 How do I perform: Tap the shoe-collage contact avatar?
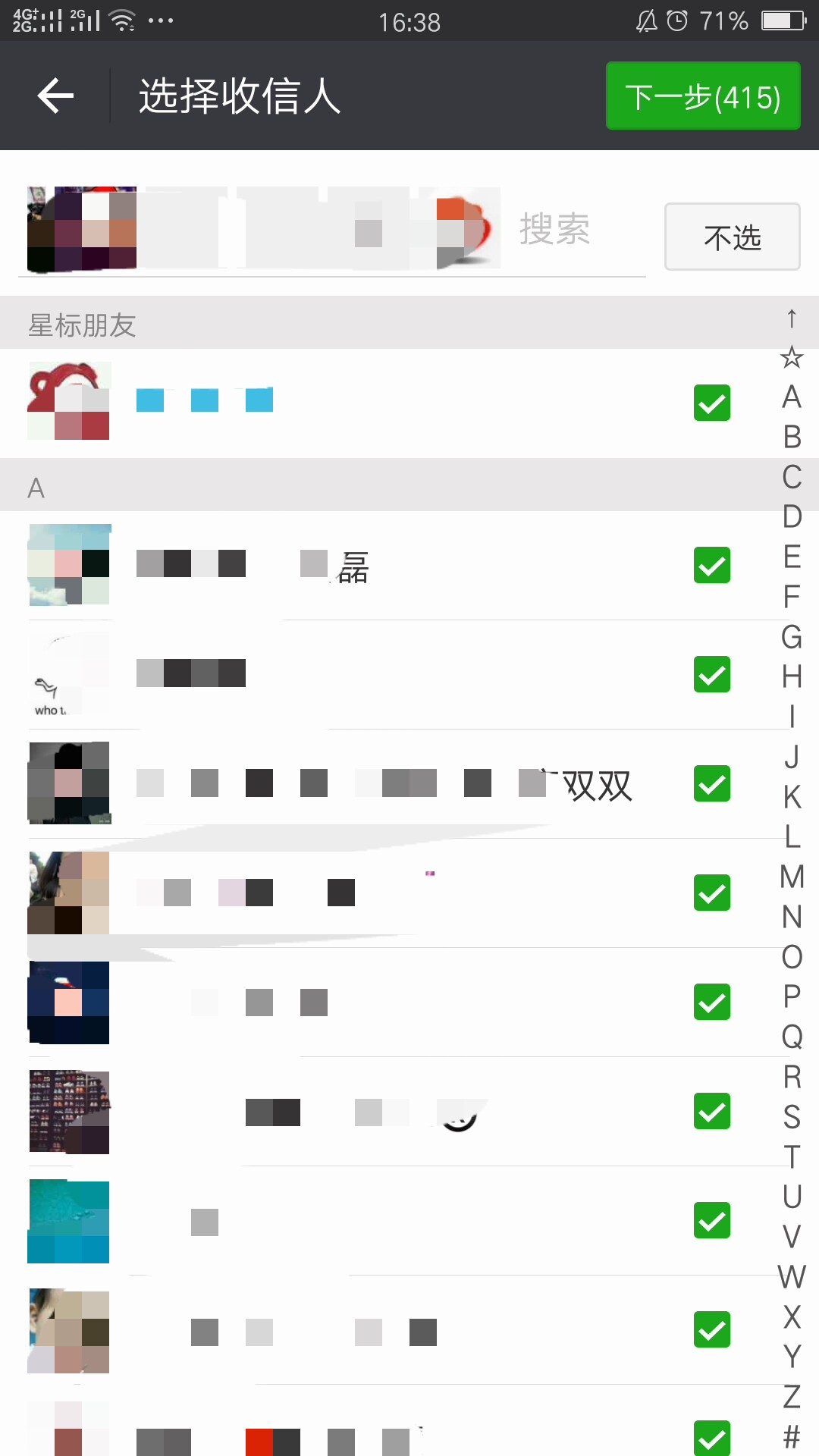point(68,1112)
